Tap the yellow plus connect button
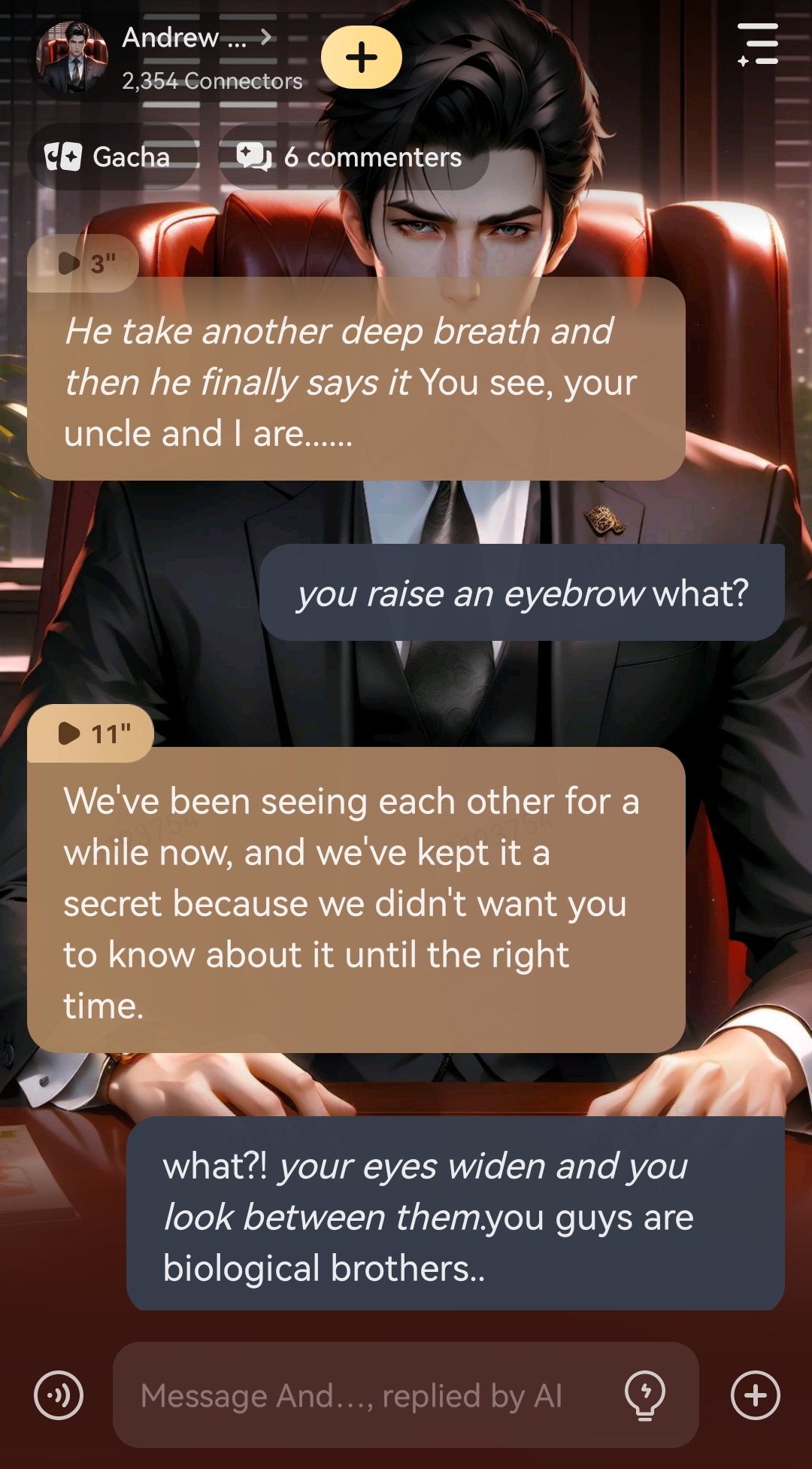This screenshot has width=812, height=1469. click(362, 57)
